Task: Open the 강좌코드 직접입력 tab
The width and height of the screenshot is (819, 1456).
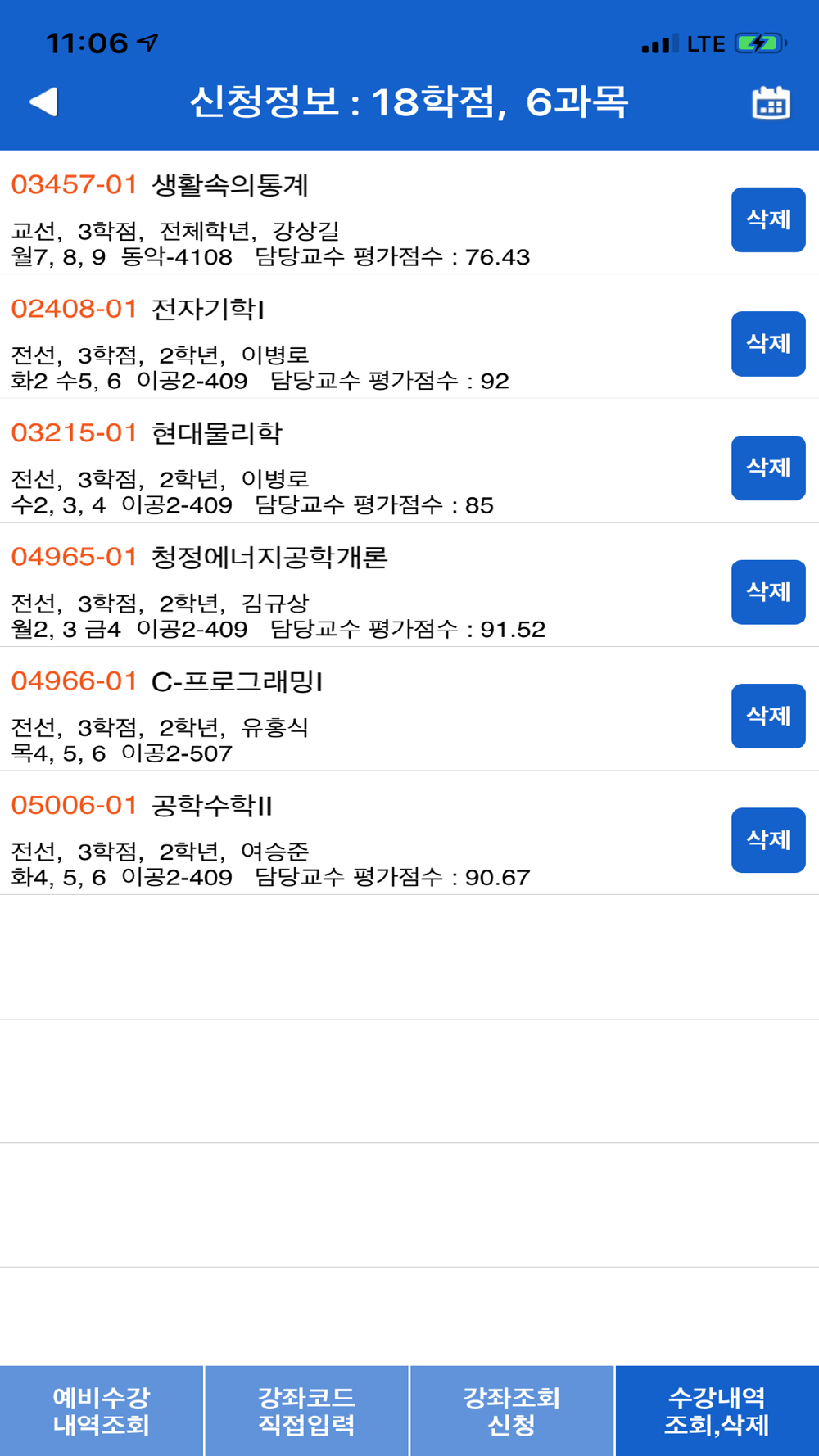Action: [x=306, y=1411]
